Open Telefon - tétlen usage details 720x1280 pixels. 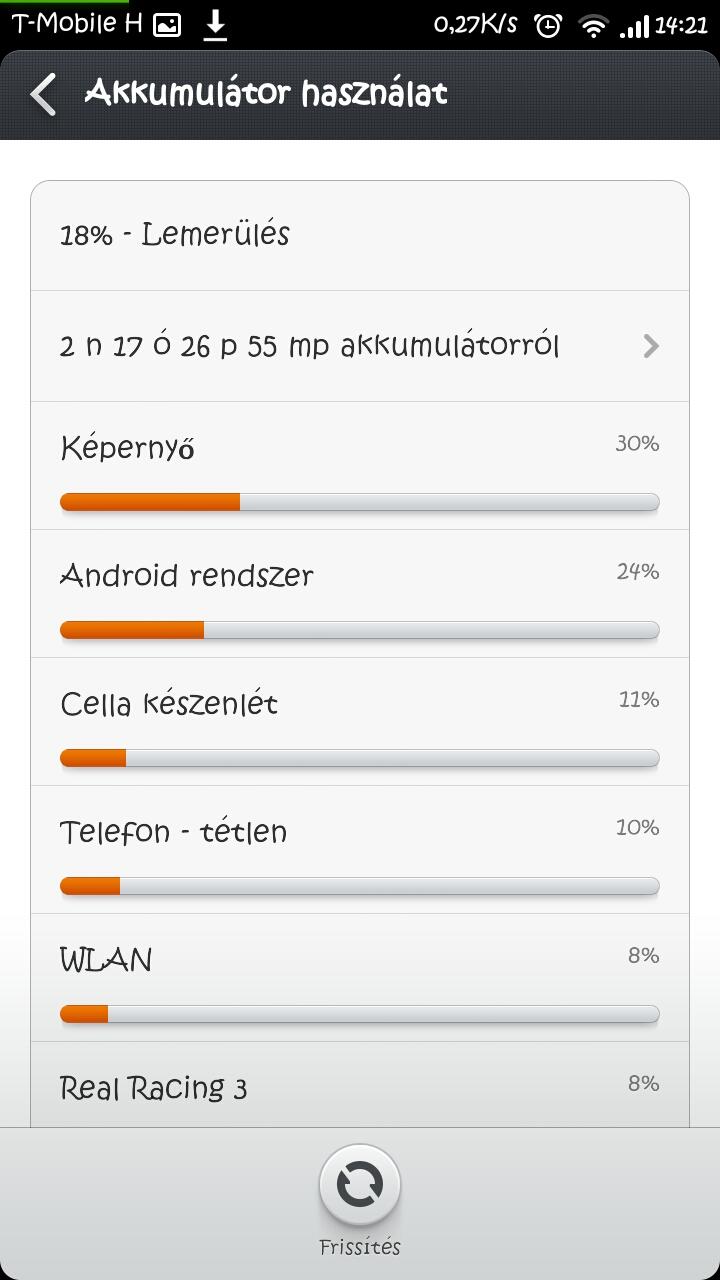[x=360, y=850]
